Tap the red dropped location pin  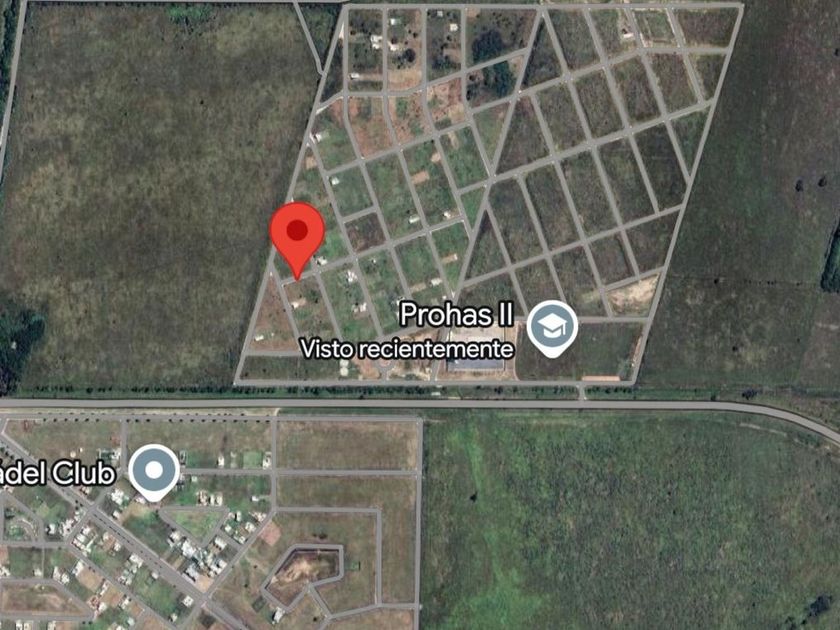297,240
